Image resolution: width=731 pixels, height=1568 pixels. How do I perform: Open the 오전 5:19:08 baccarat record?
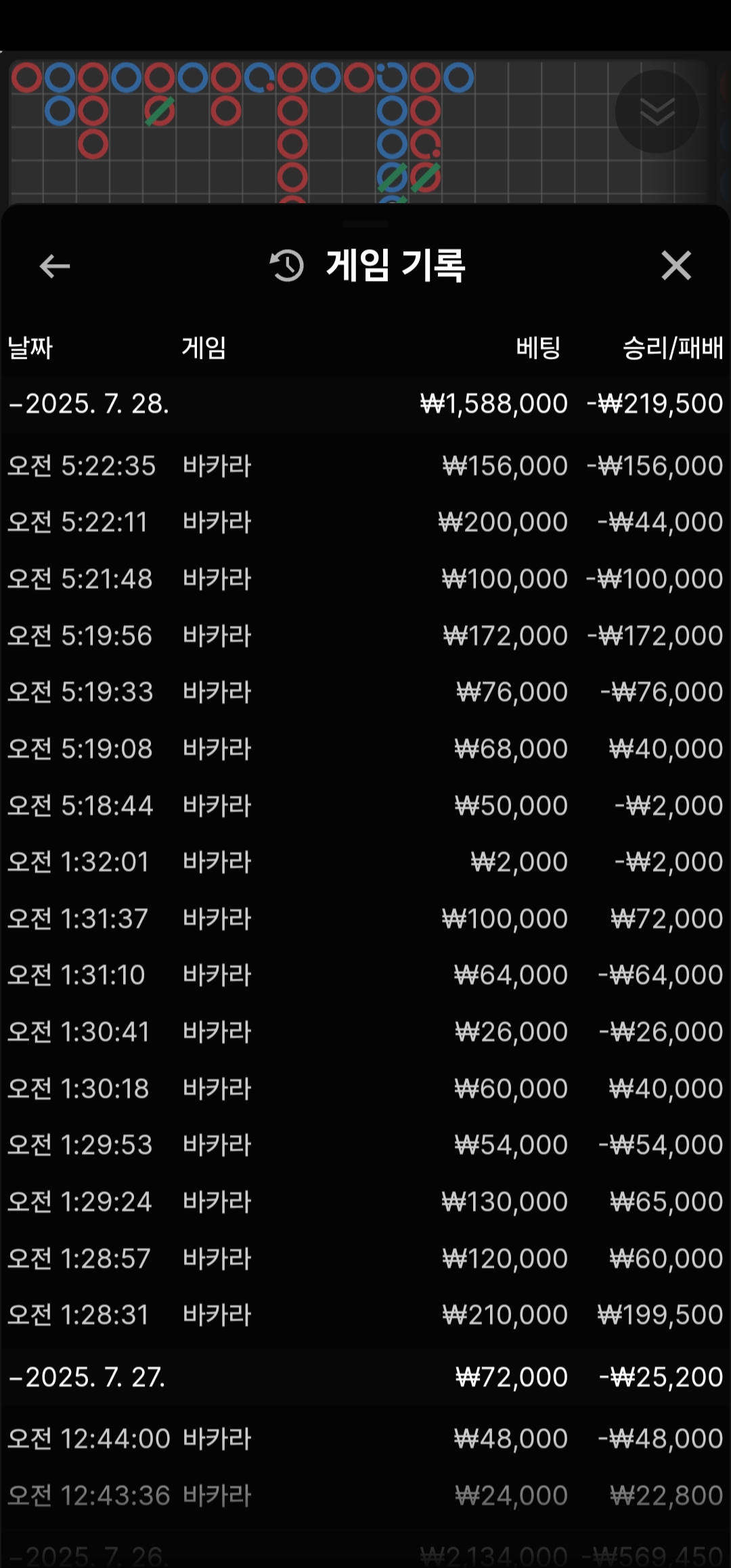tap(365, 749)
